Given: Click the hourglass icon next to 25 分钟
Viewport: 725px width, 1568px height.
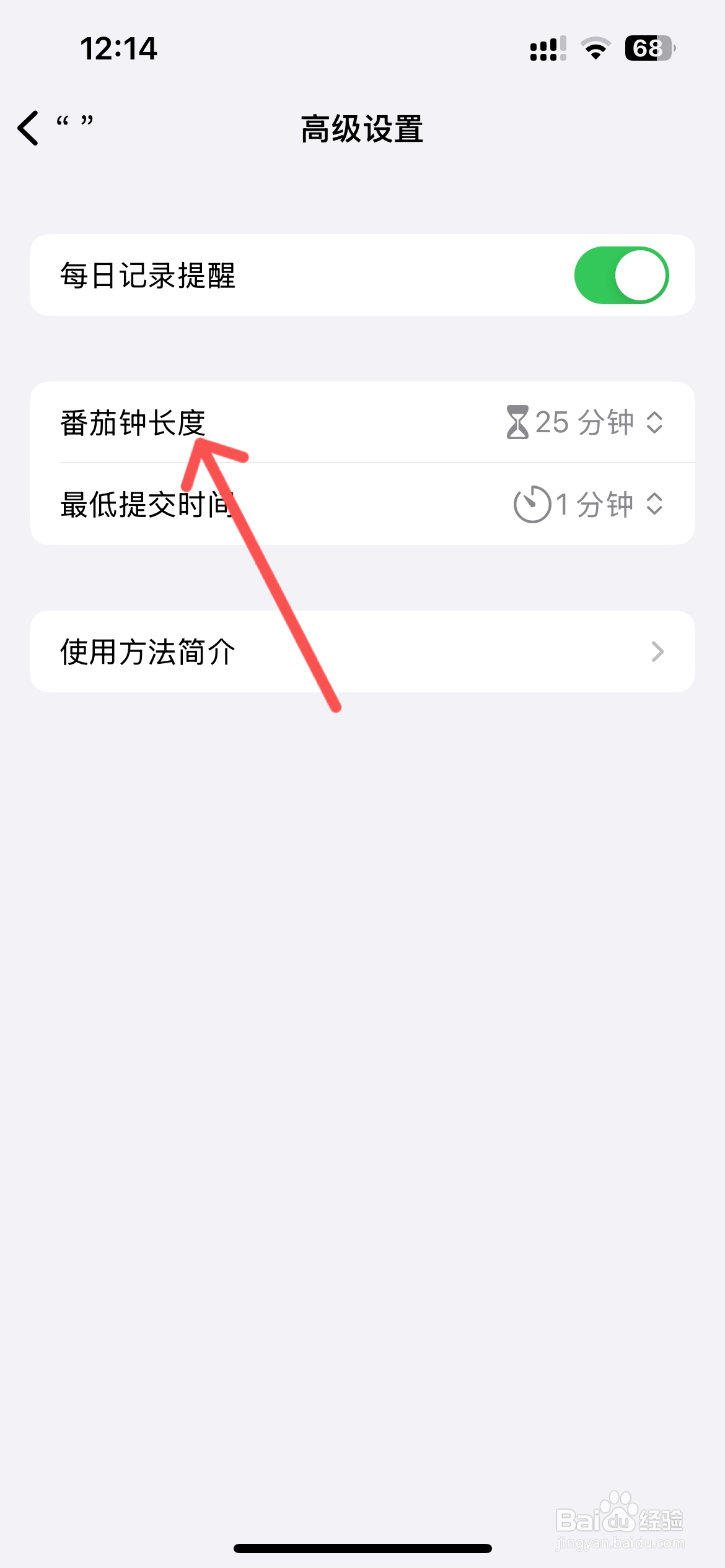Looking at the screenshot, I should [518, 422].
